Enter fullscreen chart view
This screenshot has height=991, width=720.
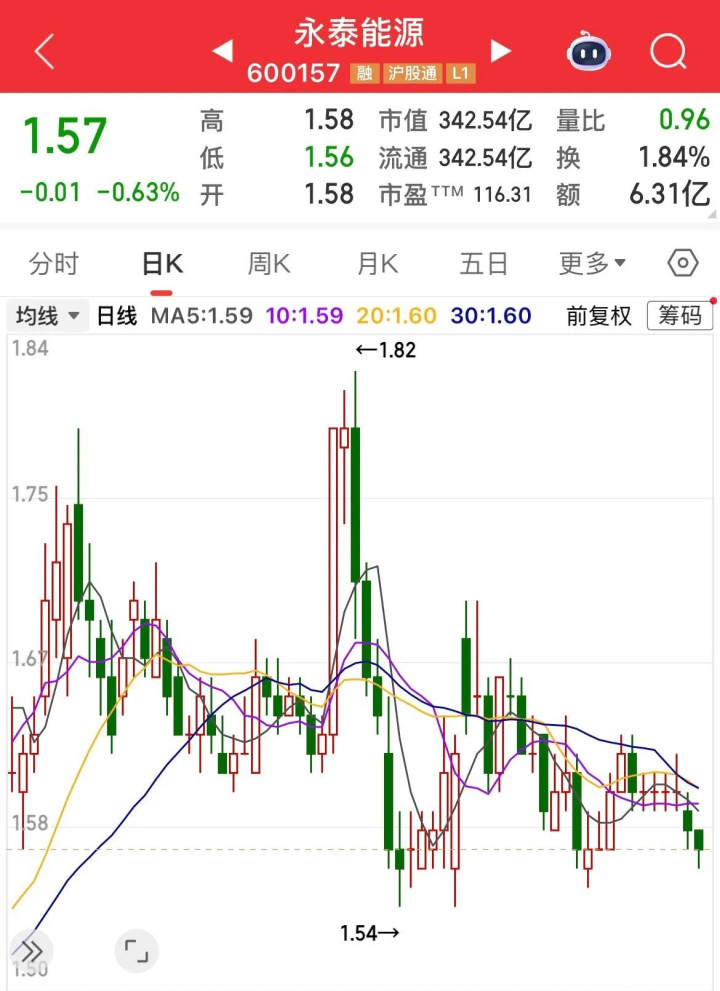coord(136,950)
